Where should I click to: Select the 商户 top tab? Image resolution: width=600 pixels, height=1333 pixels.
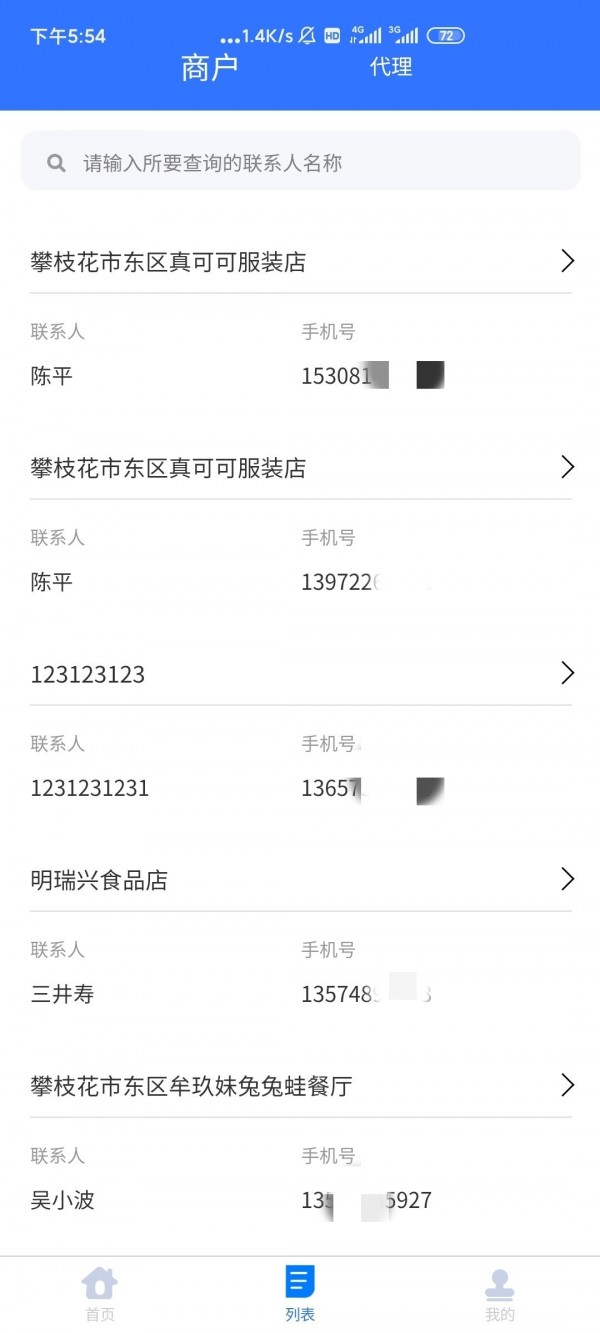209,68
